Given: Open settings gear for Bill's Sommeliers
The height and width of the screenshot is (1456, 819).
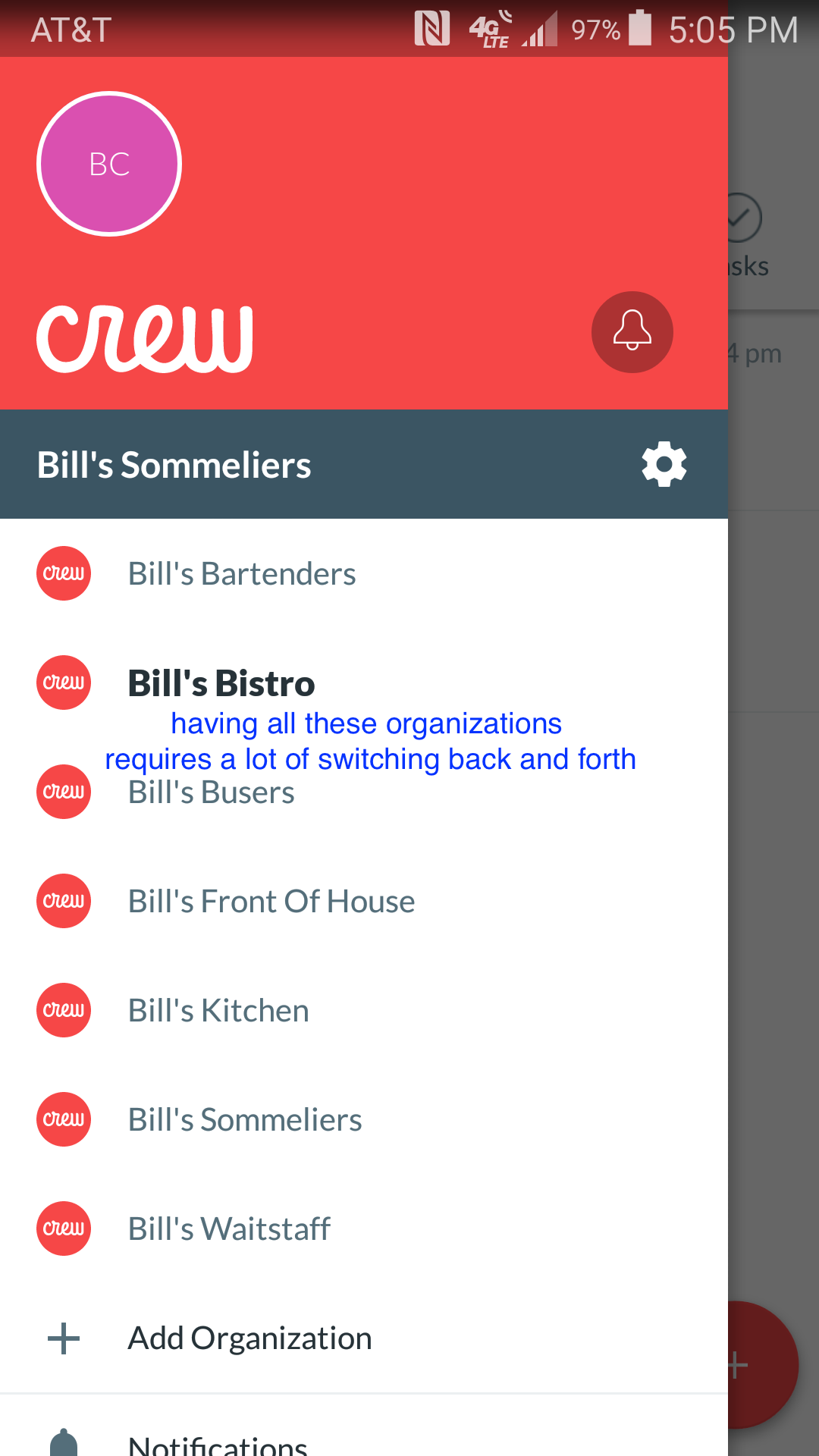Looking at the screenshot, I should (664, 464).
